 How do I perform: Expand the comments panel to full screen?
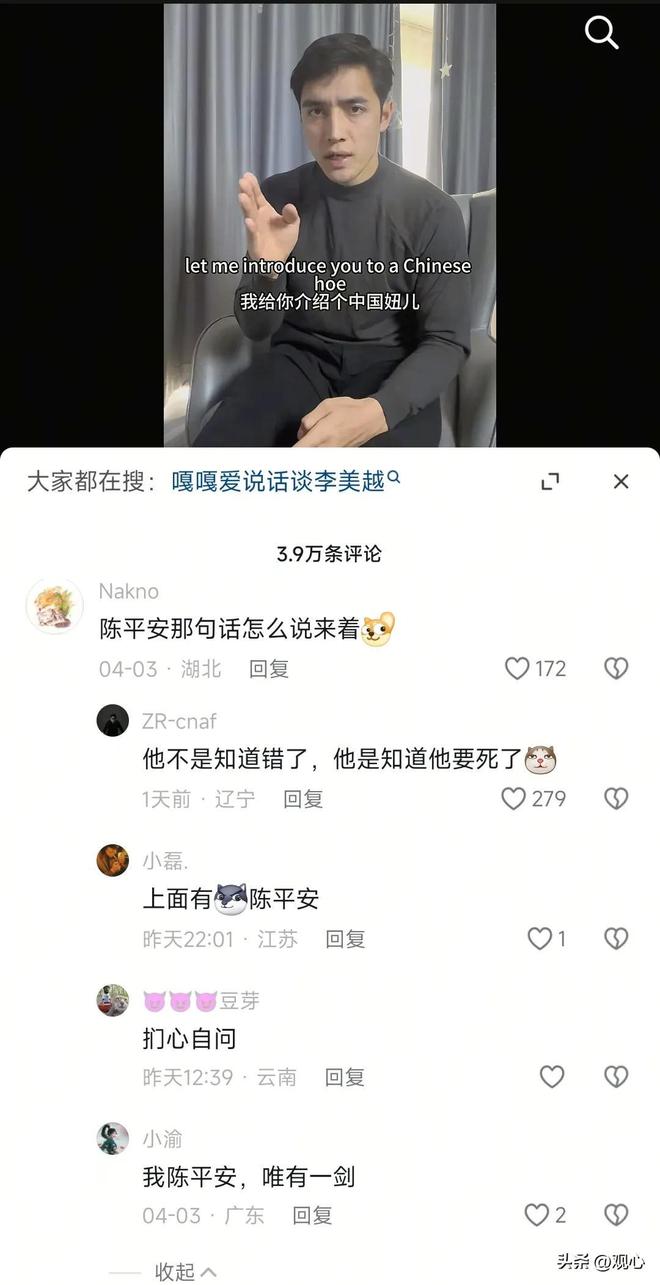tap(550, 482)
